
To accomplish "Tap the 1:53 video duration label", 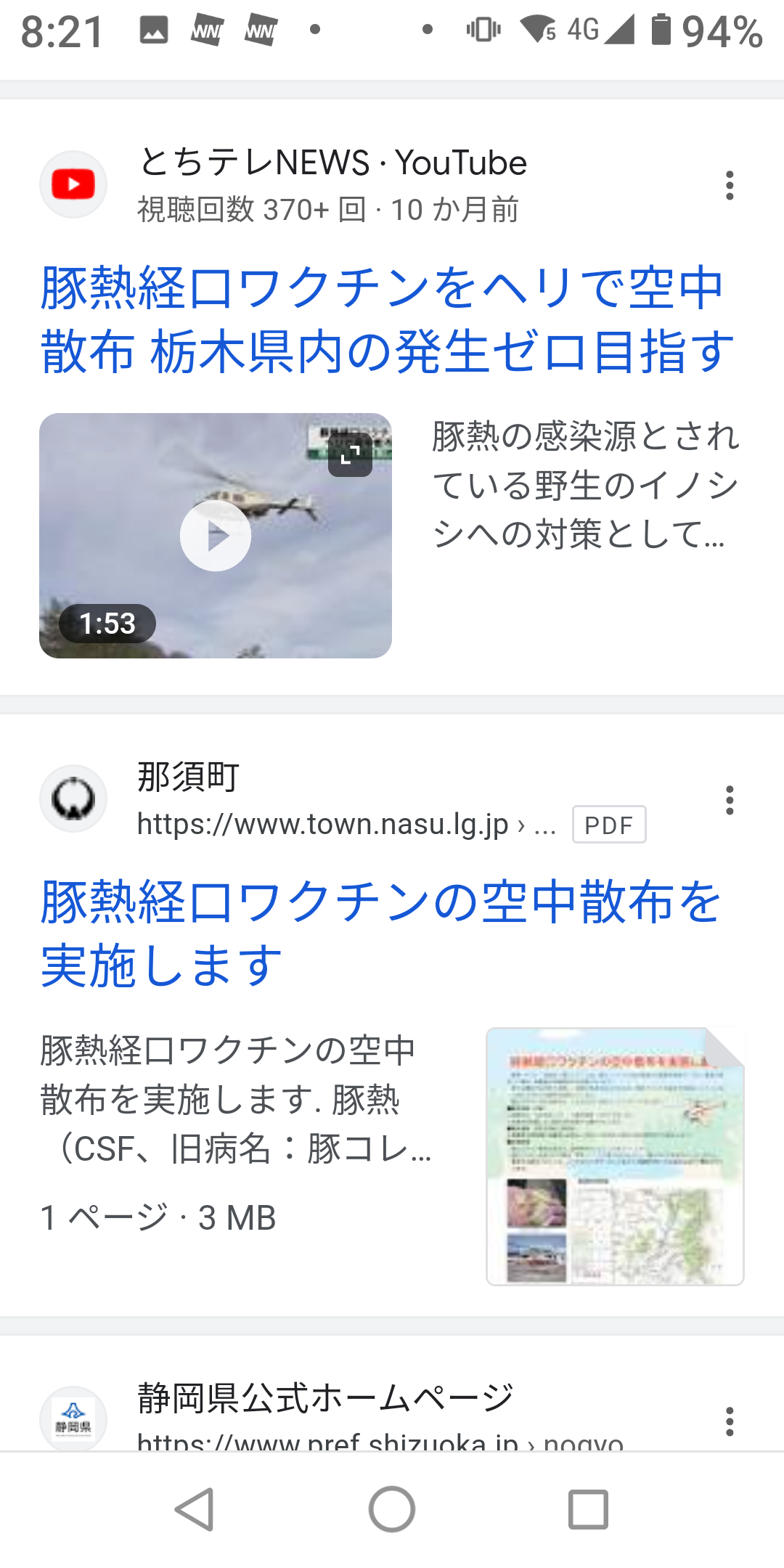I will [106, 623].
